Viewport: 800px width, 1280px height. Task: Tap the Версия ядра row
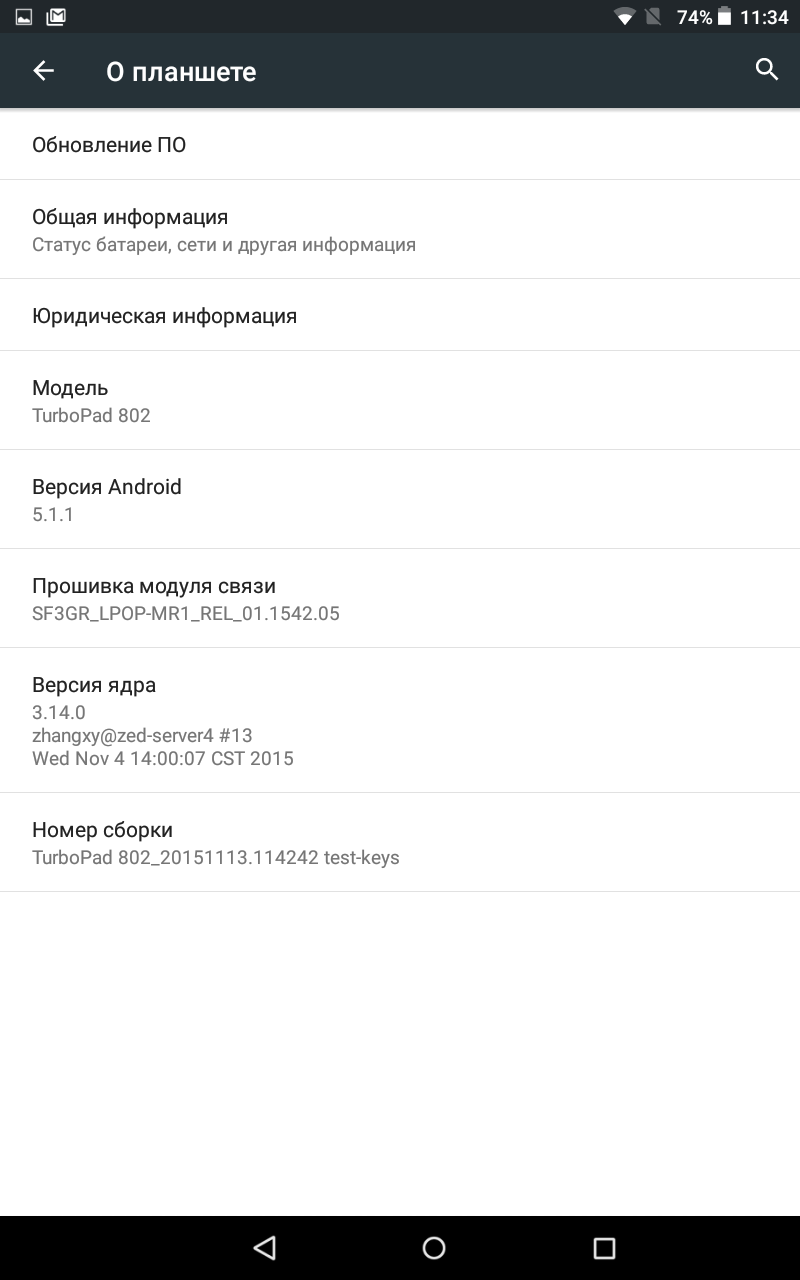point(400,720)
